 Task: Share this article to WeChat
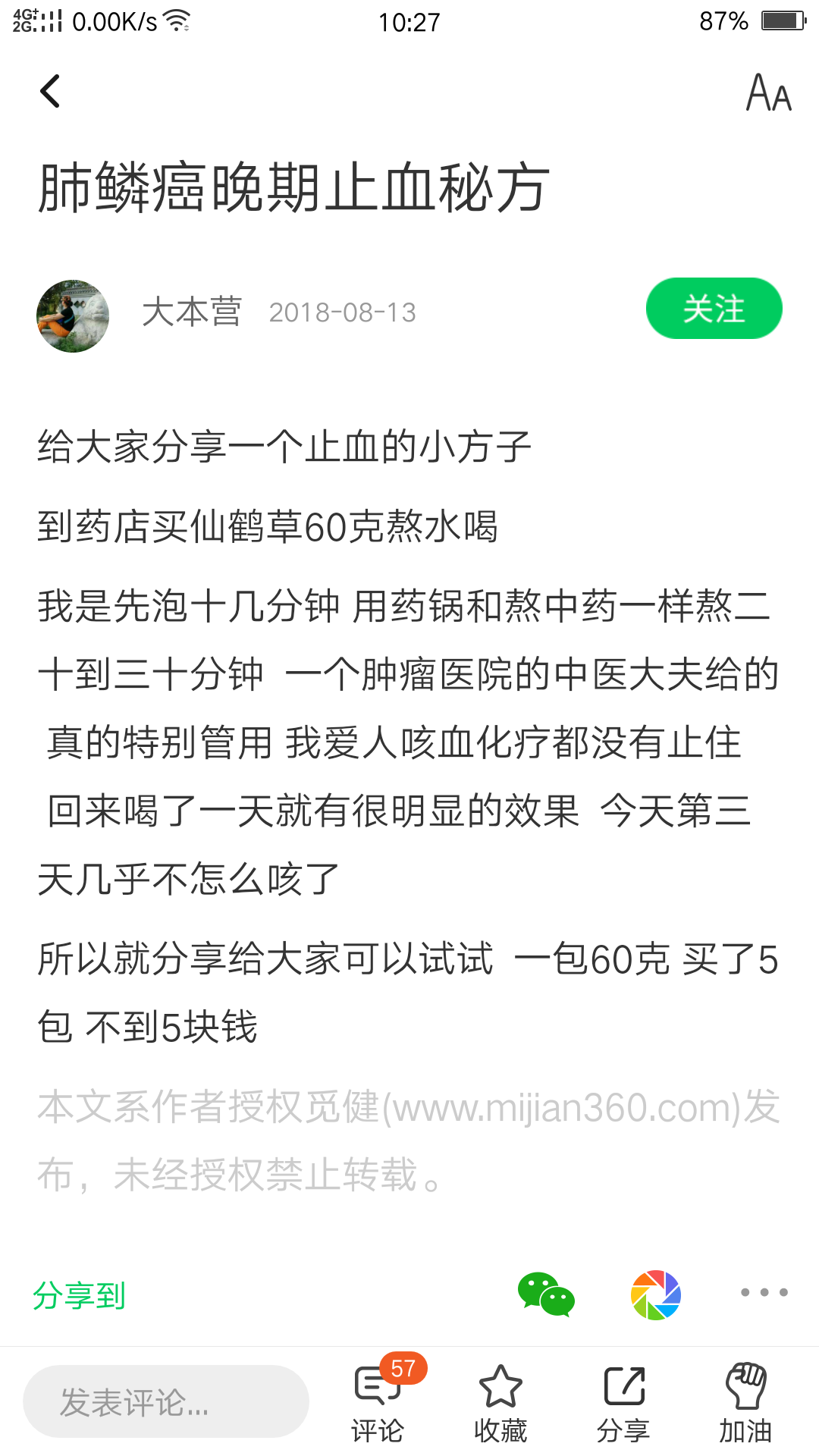click(545, 1294)
